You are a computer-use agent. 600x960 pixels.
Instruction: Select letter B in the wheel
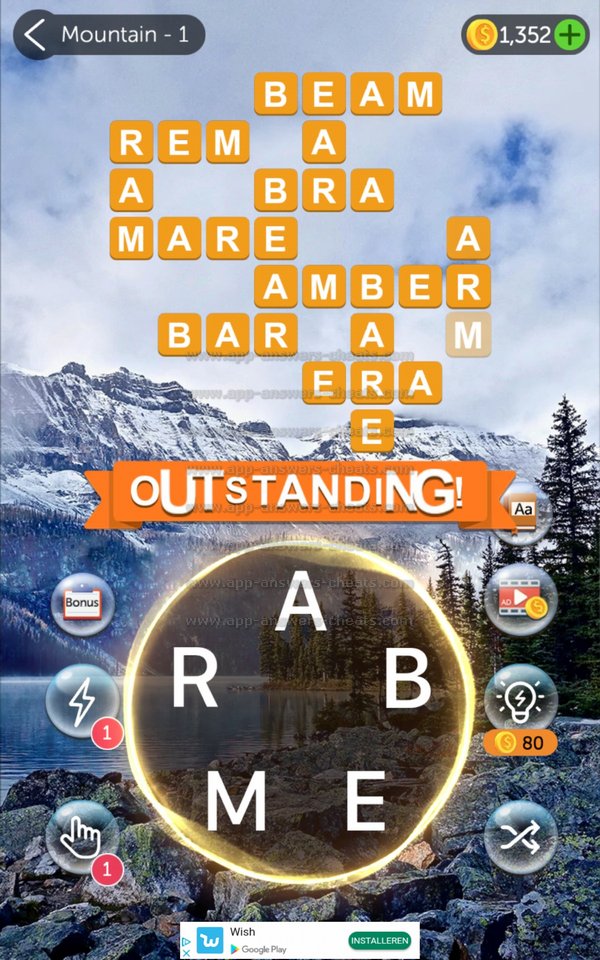[407, 682]
